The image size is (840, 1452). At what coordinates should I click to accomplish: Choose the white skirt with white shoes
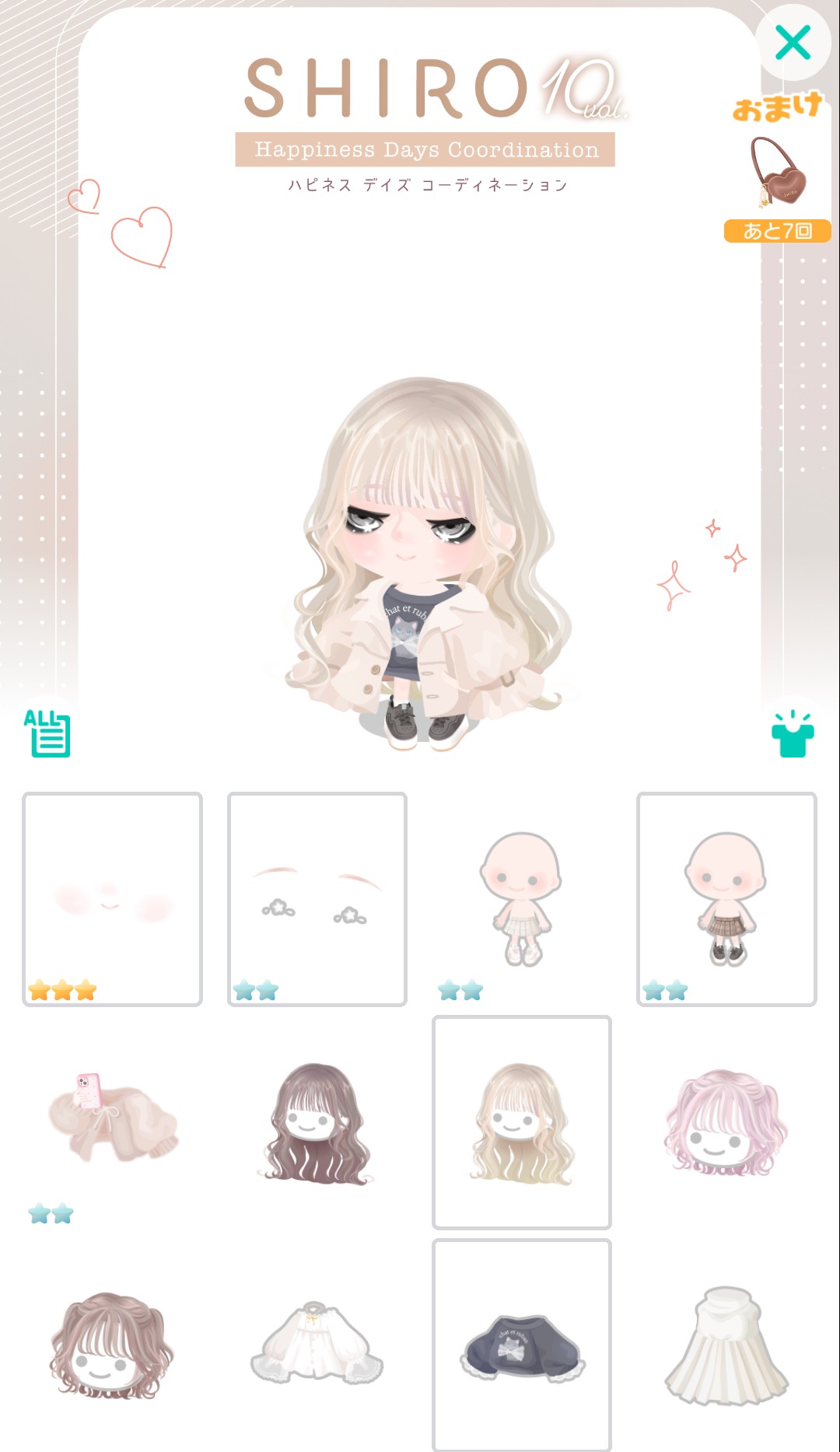pyautogui.click(x=521, y=898)
